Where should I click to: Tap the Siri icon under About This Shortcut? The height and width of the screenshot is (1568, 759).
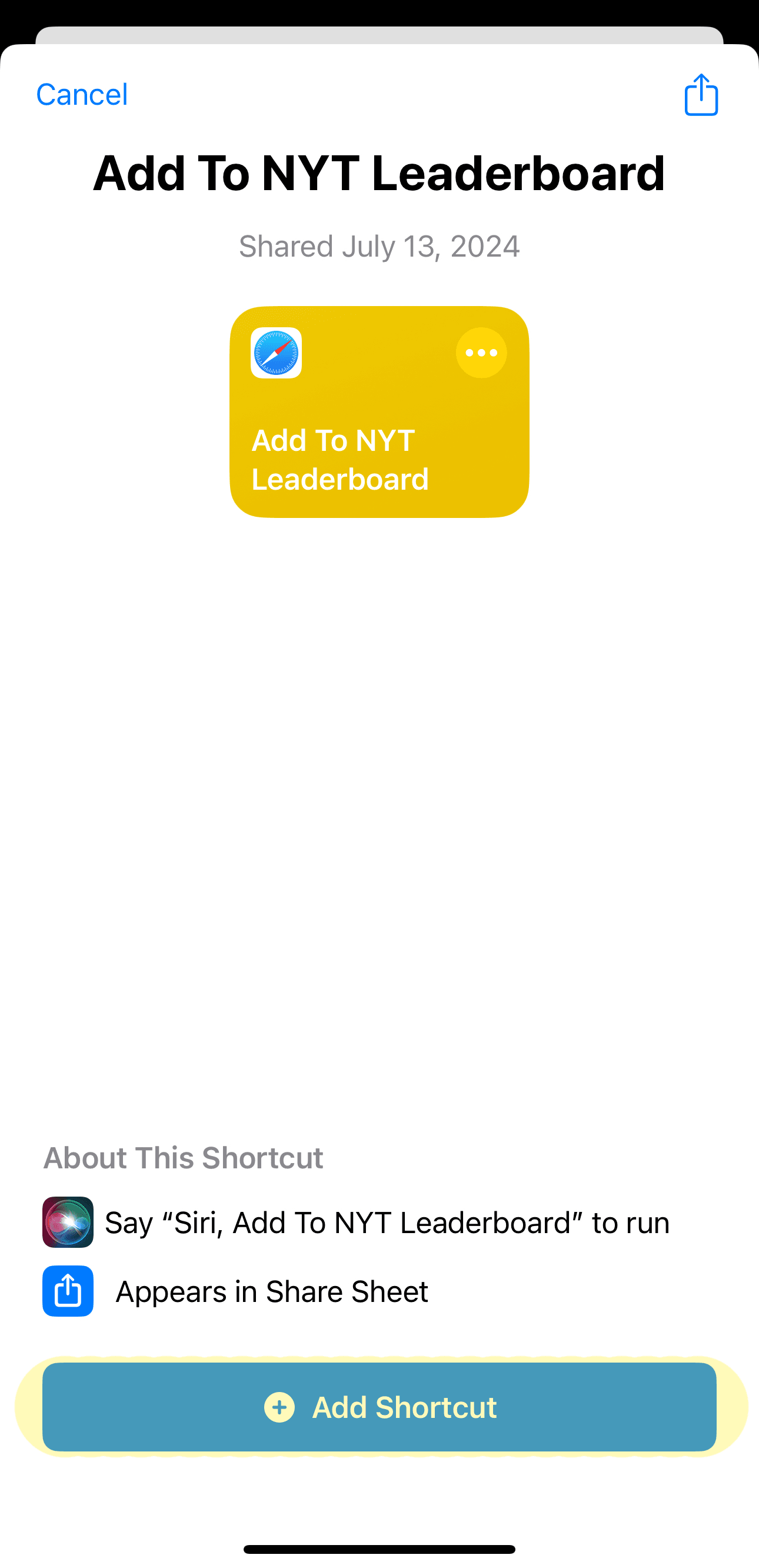(68, 1222)
